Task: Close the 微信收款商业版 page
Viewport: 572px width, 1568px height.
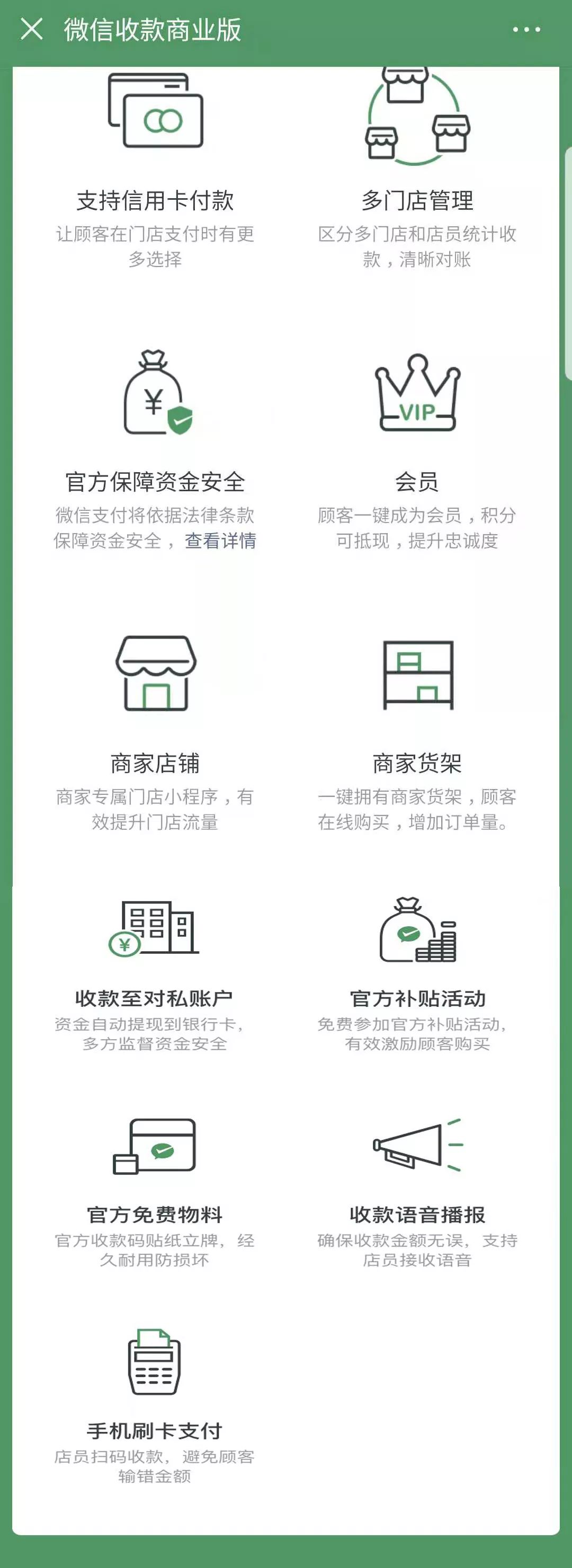Action: pos(32,29)
